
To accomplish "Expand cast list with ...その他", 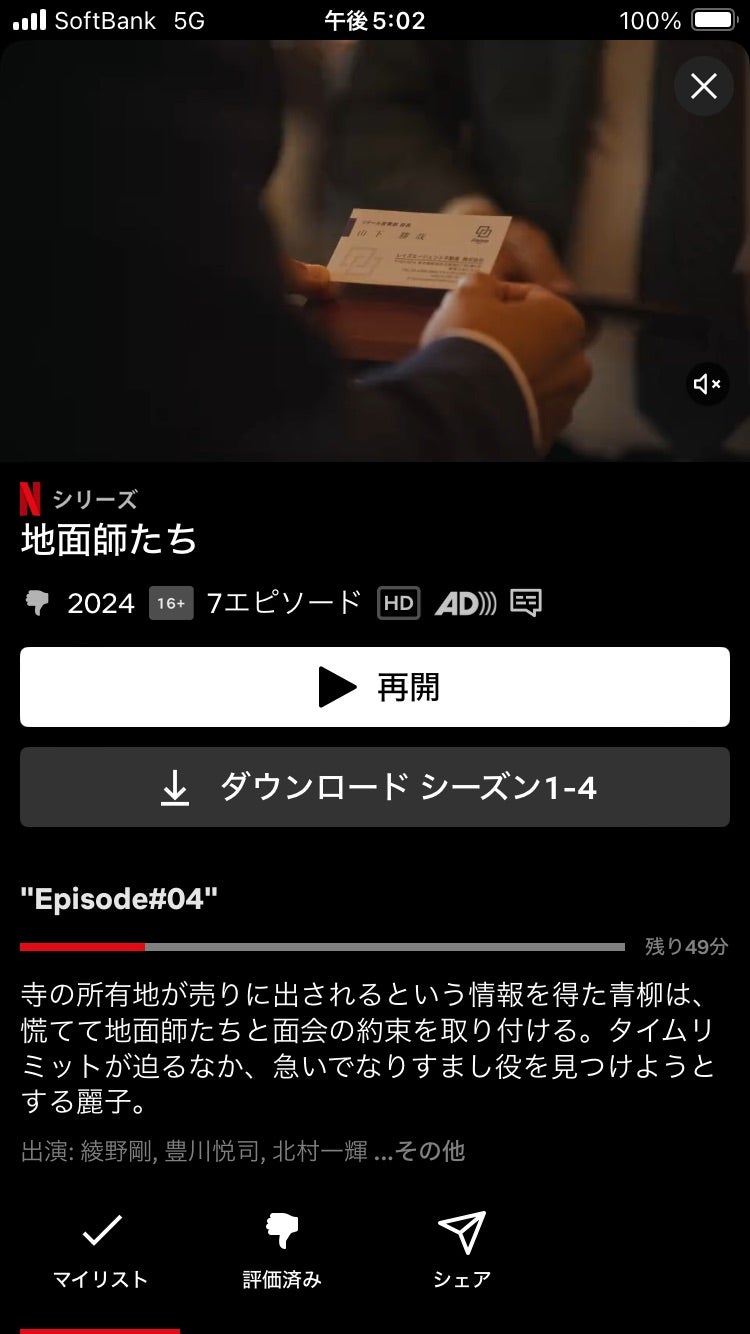I will [419, 1151].
